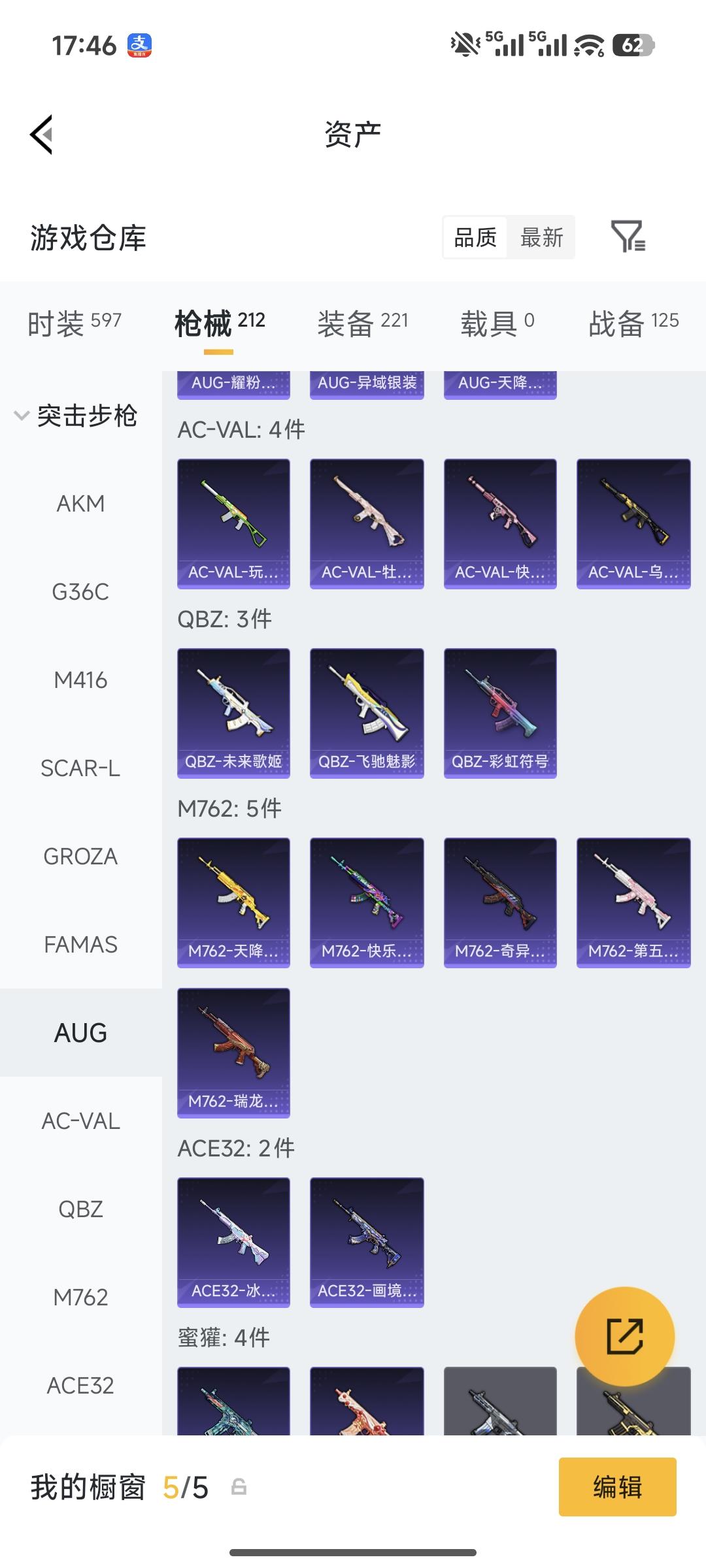706x1568 pixels.
Task: Switch to the 装备 tab
Action: point(362,323)
